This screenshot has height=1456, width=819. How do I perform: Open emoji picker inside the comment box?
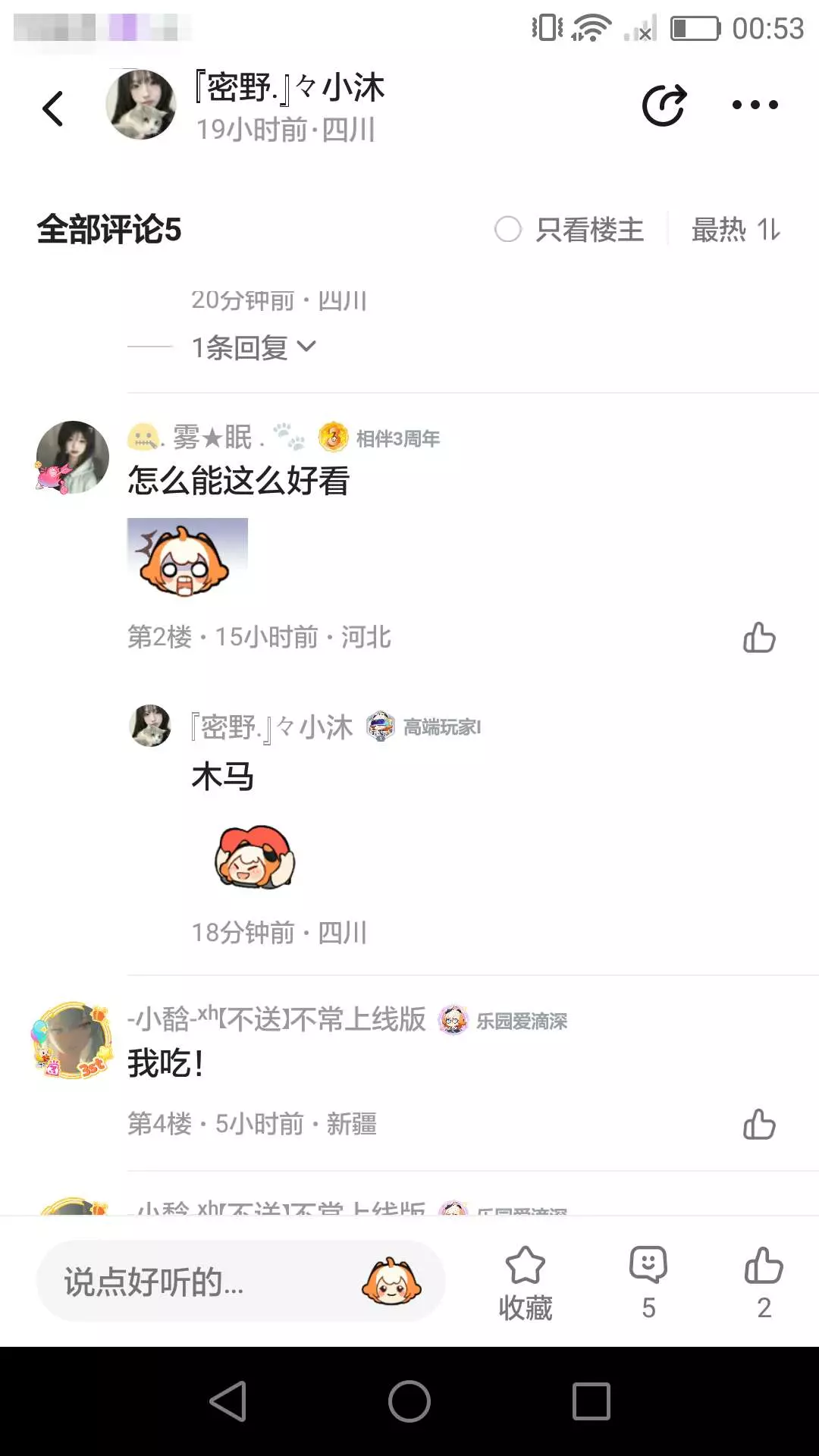[x=391, y=1282]
